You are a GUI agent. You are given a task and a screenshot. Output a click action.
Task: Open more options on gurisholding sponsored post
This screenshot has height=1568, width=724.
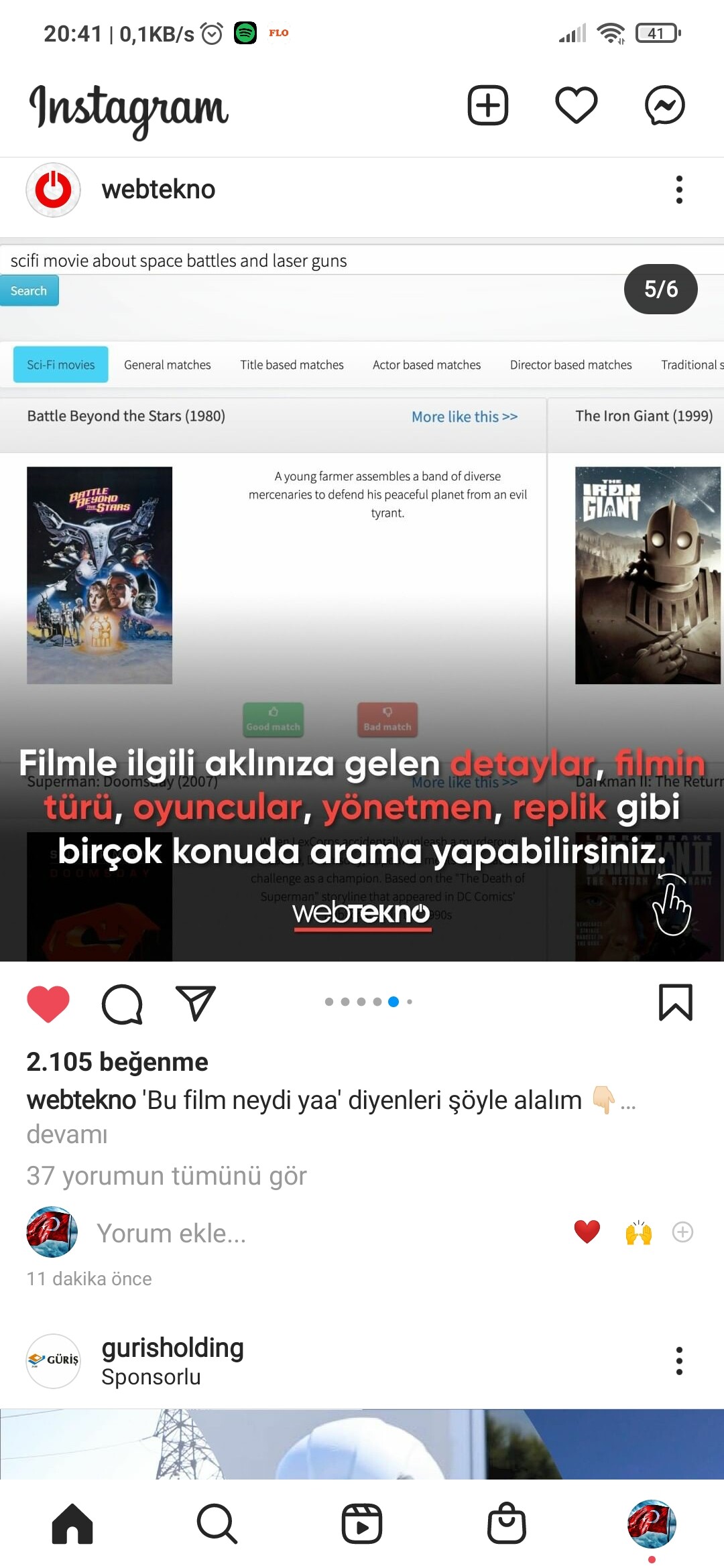point(679,1361)
